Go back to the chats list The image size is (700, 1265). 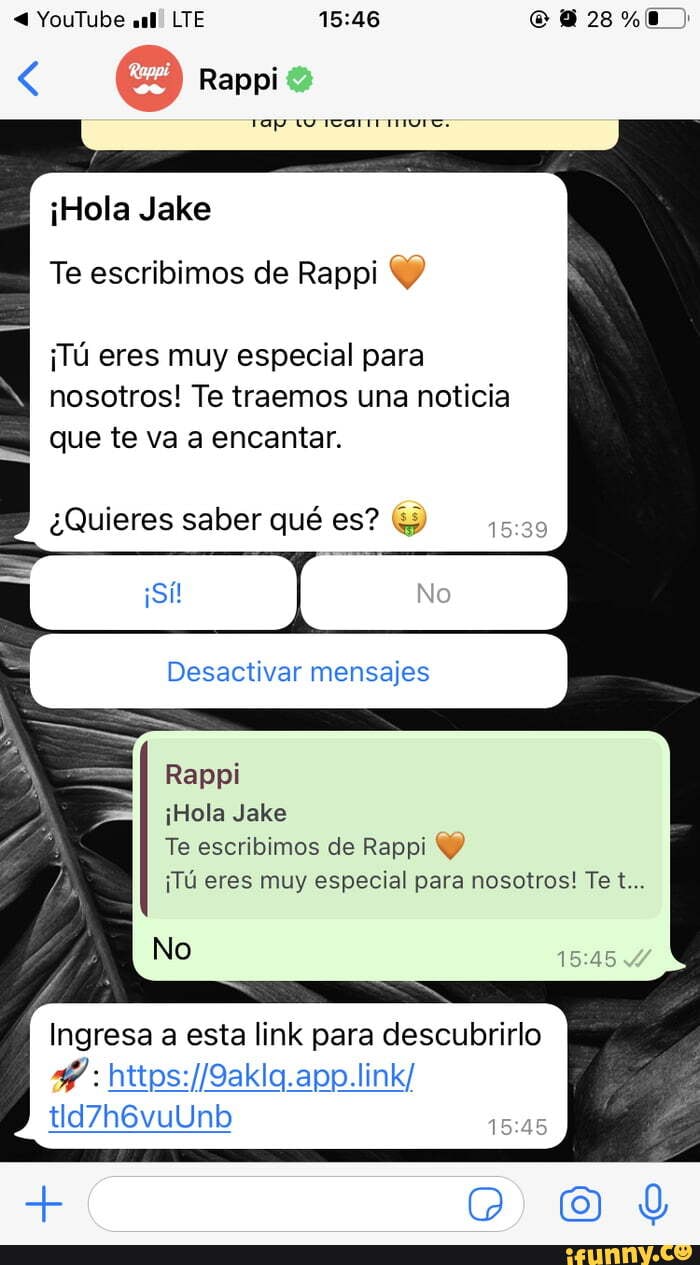(29, 78)
